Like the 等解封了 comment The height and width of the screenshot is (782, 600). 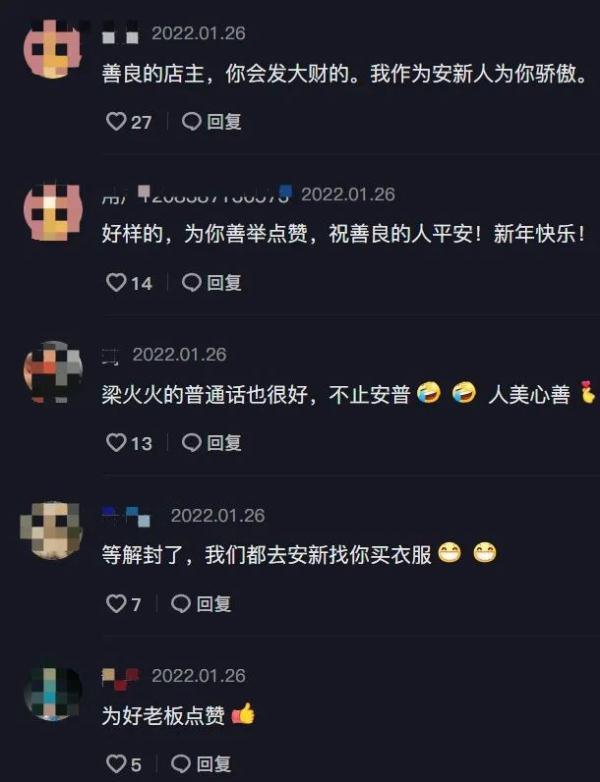click(116, 603)
